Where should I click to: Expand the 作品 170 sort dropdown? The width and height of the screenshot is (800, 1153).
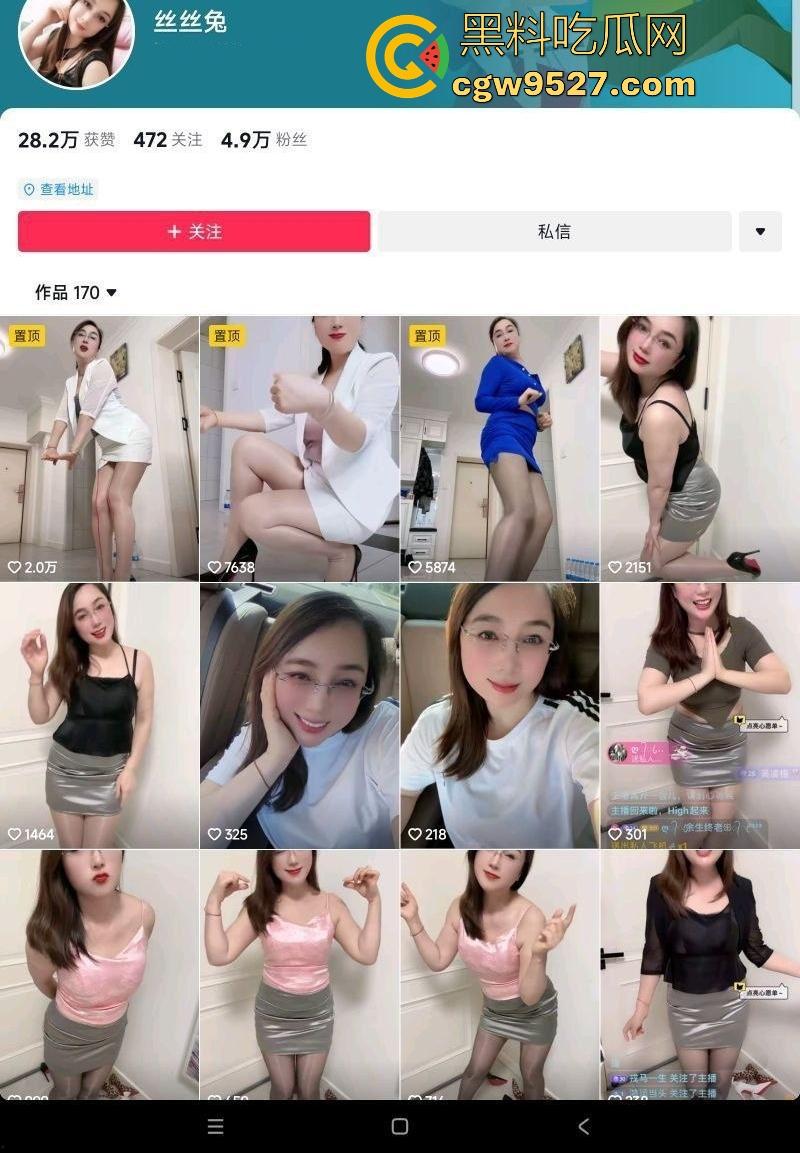[x=76, y=292]
